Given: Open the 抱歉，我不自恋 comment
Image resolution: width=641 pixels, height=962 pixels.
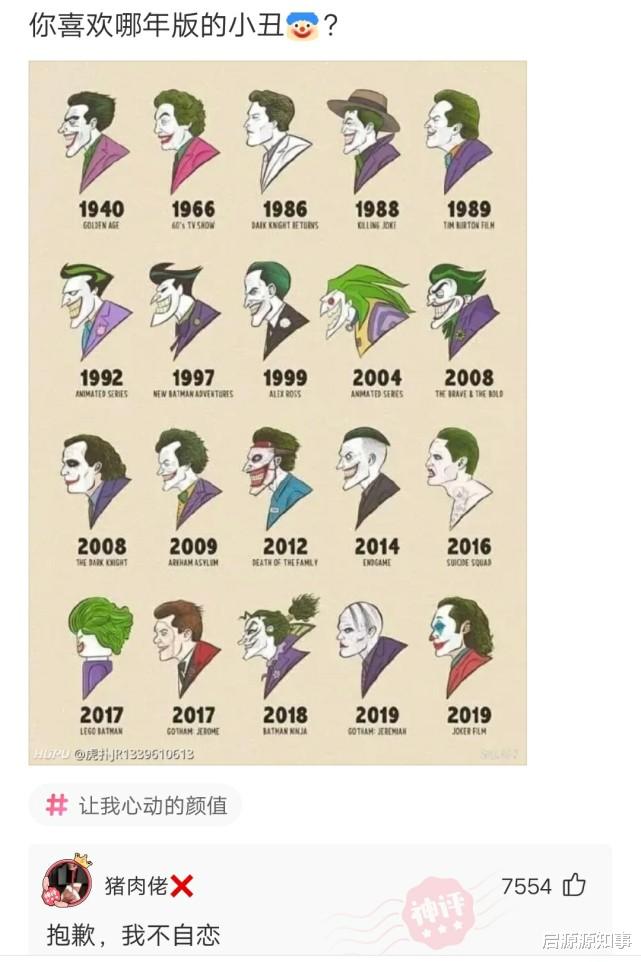Looking at the screenshot, I should point(133,936).
